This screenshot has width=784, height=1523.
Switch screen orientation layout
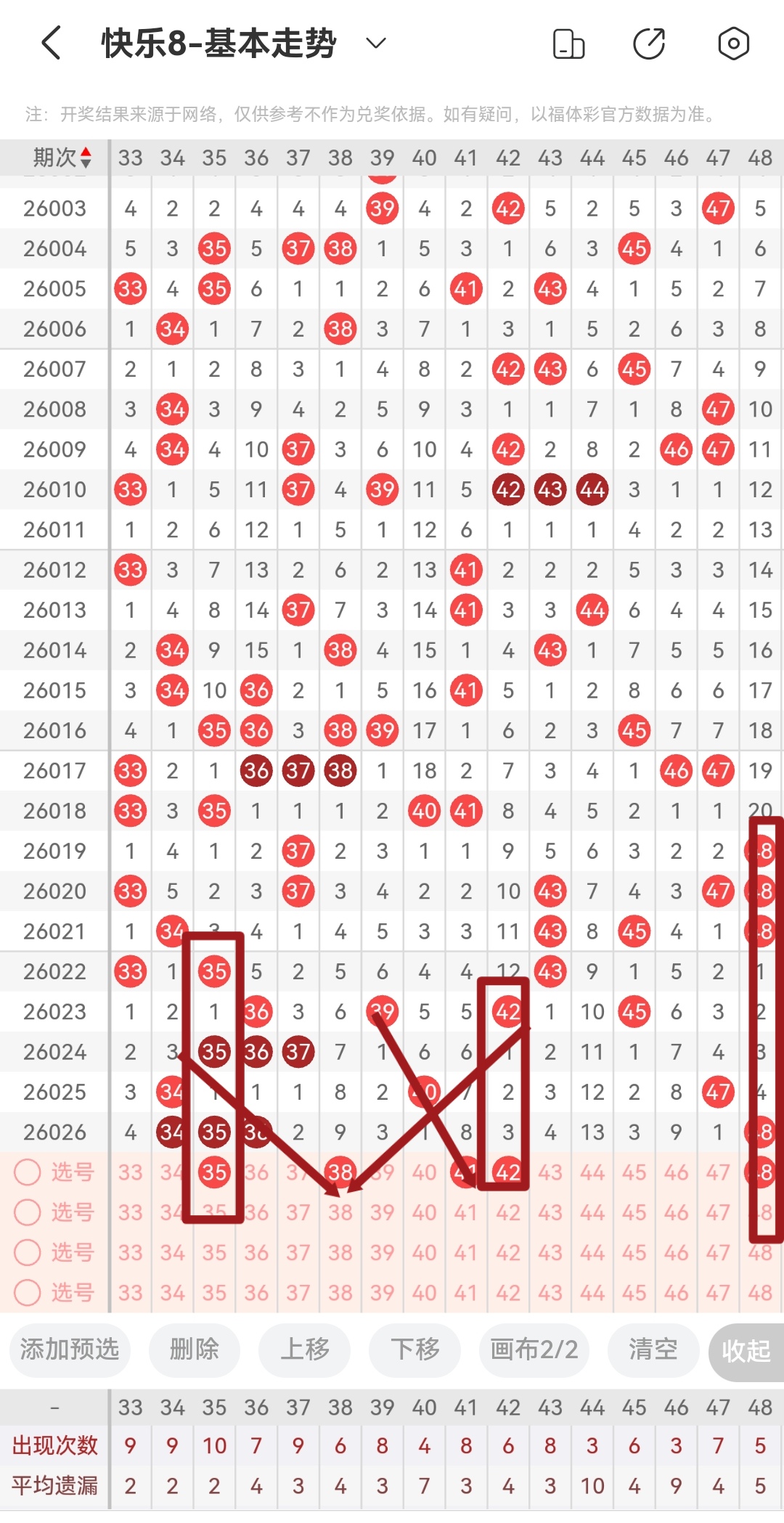click(x=568, y=44)
